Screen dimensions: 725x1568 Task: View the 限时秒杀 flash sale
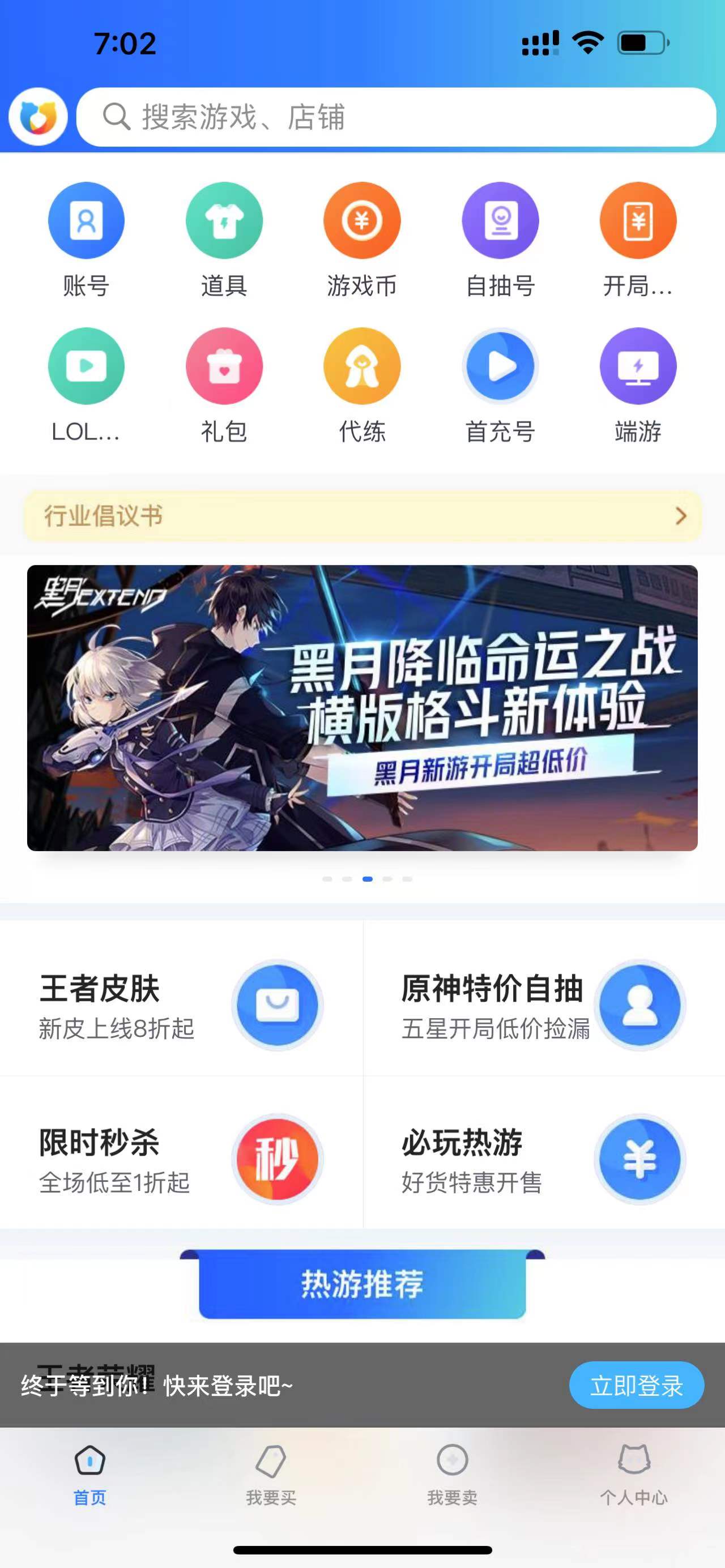[x=181, y=1159]
